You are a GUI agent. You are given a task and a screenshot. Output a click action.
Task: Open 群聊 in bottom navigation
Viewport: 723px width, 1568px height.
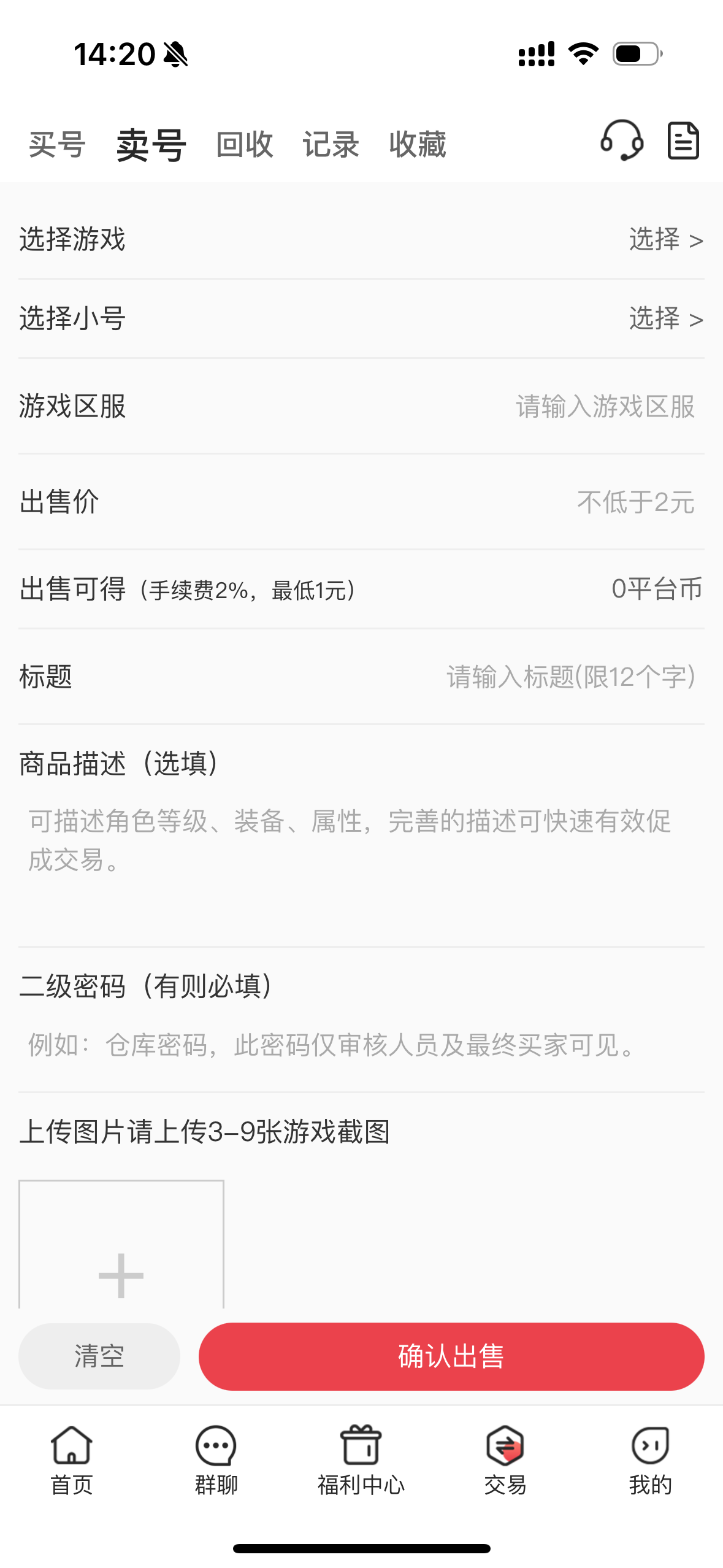point(216,1460)
